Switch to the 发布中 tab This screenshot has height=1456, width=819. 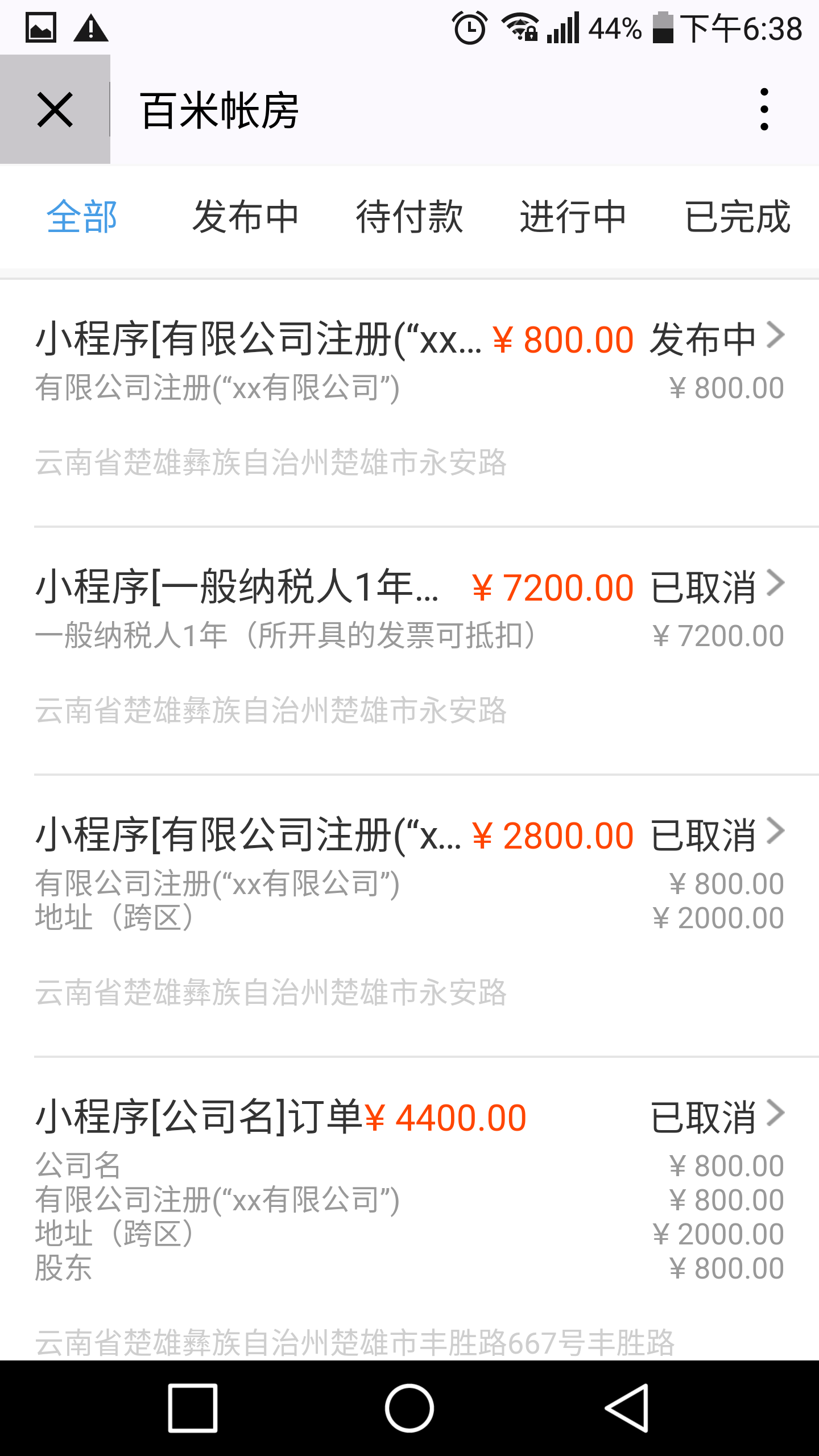(x=246, y=217)
